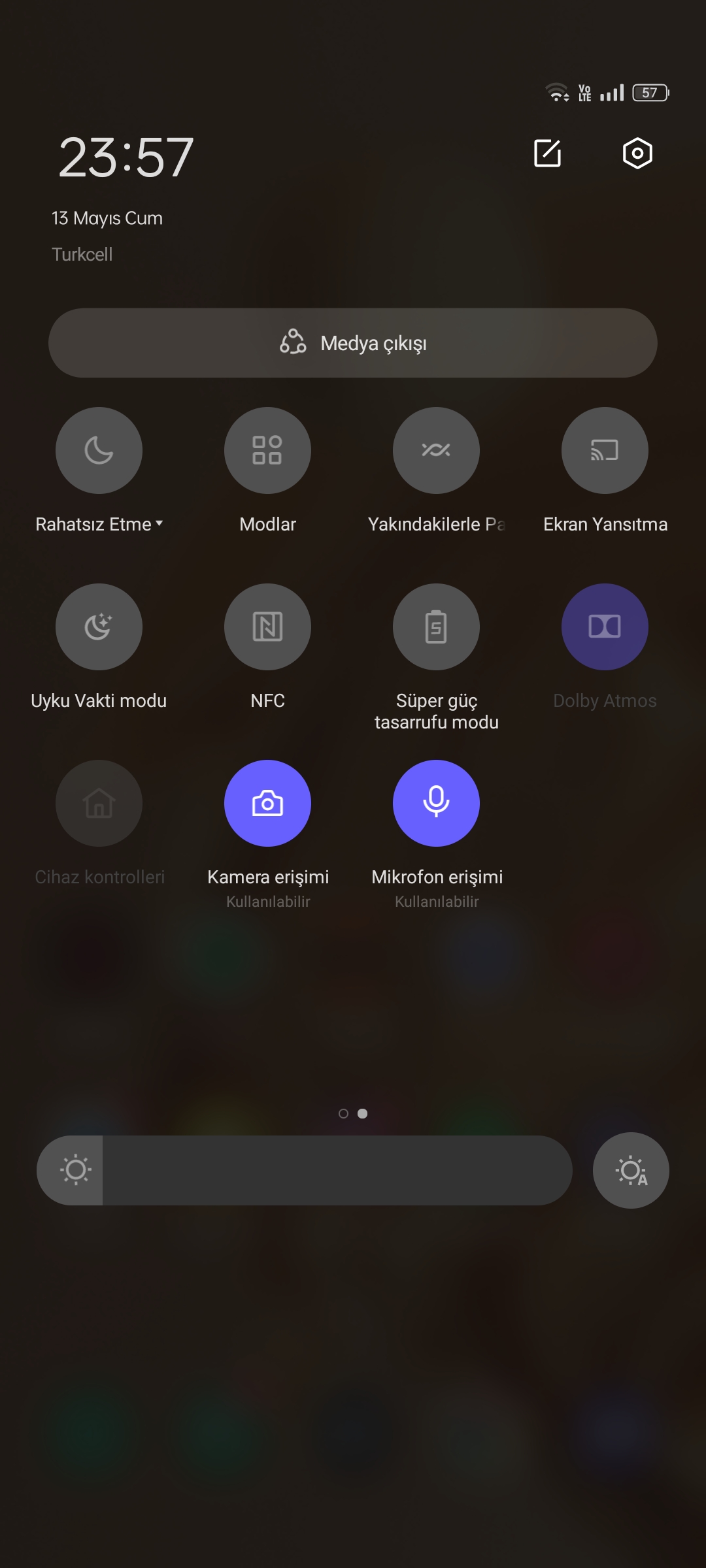Open the Medya çıkışı panel
Screen dimensions: 706x1568
(x=353, y=343)
